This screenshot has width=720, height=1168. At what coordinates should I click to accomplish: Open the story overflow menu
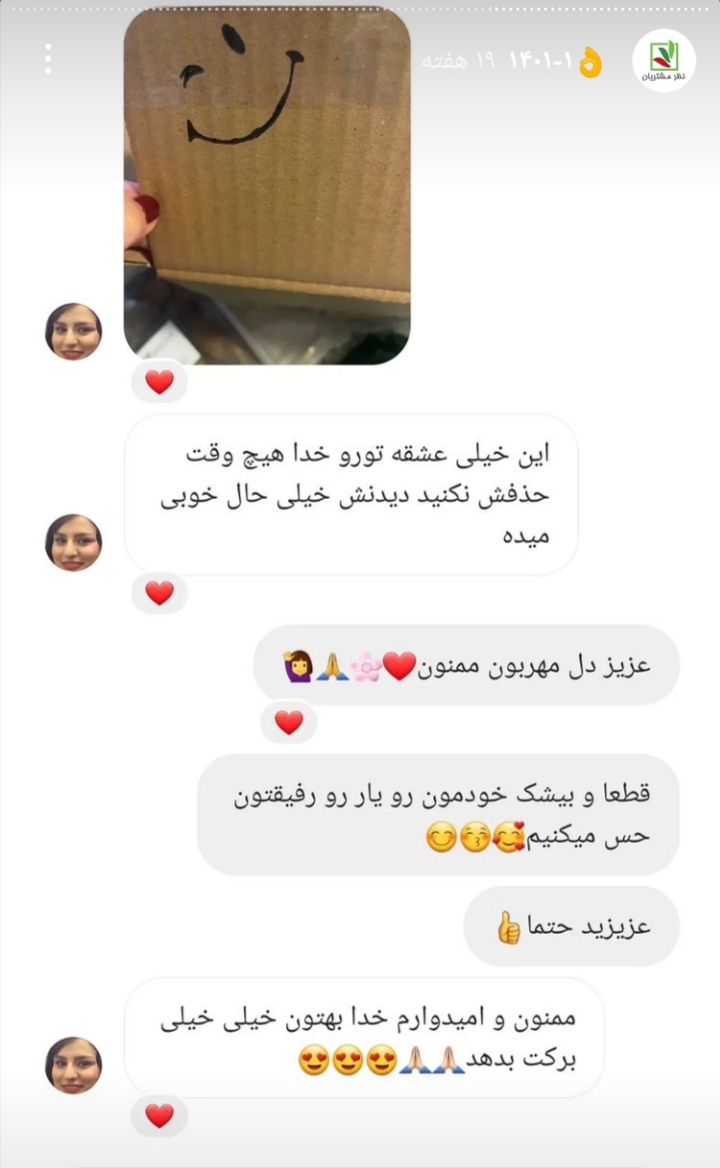coord(47,59)
